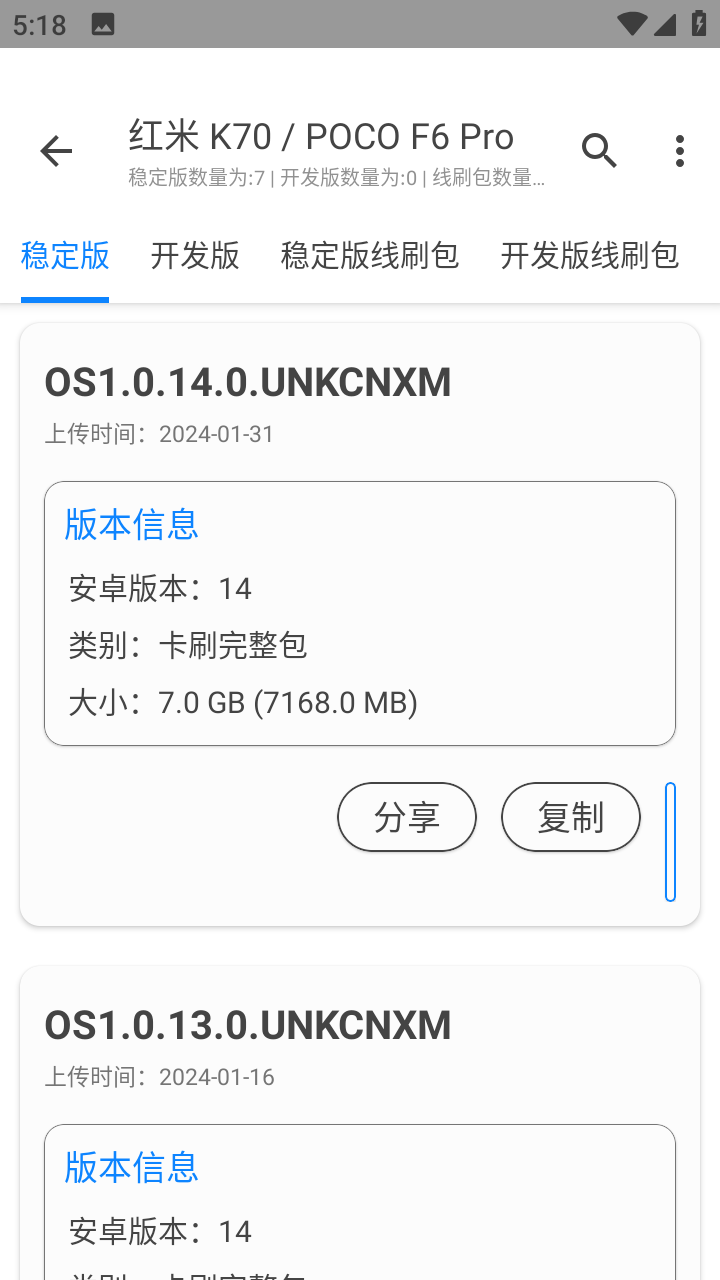Click the blue scrollbar beside the first card

click(671, 841)
